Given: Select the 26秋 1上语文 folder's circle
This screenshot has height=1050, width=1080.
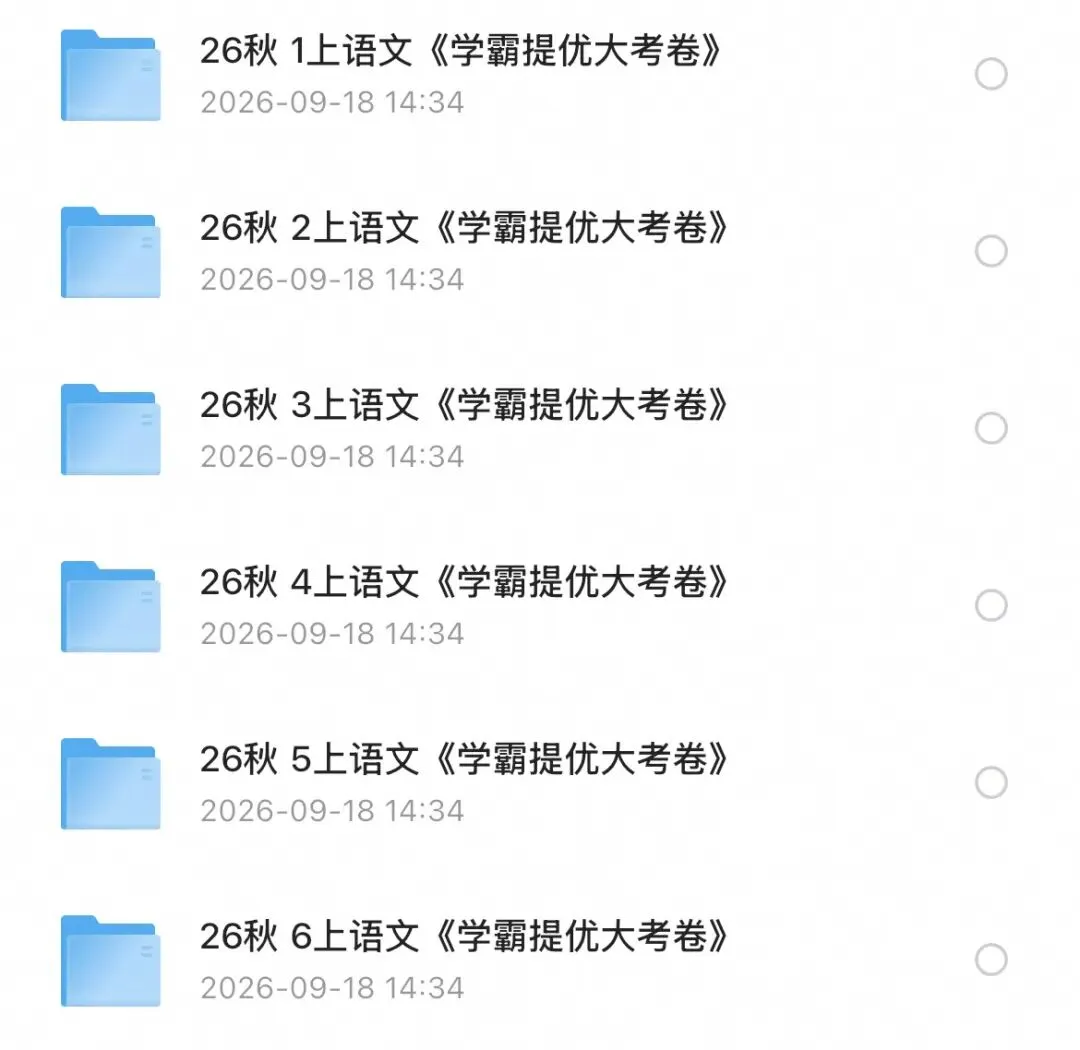Looking at the screenshot, I should [x=991, y=74].
